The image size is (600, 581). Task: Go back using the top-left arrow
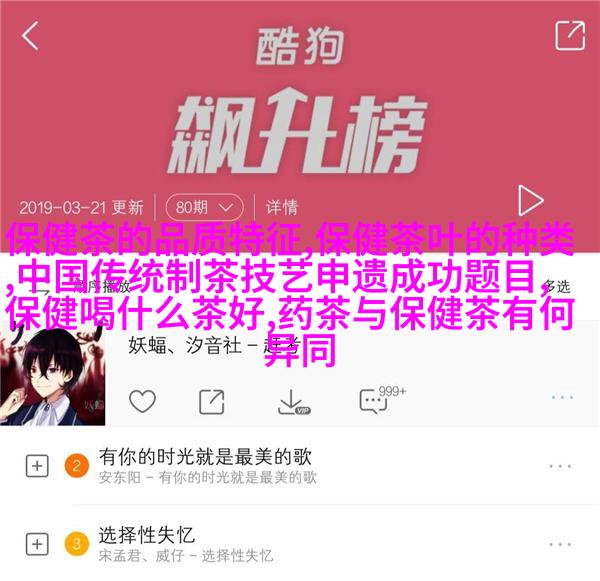coord(29,37)
